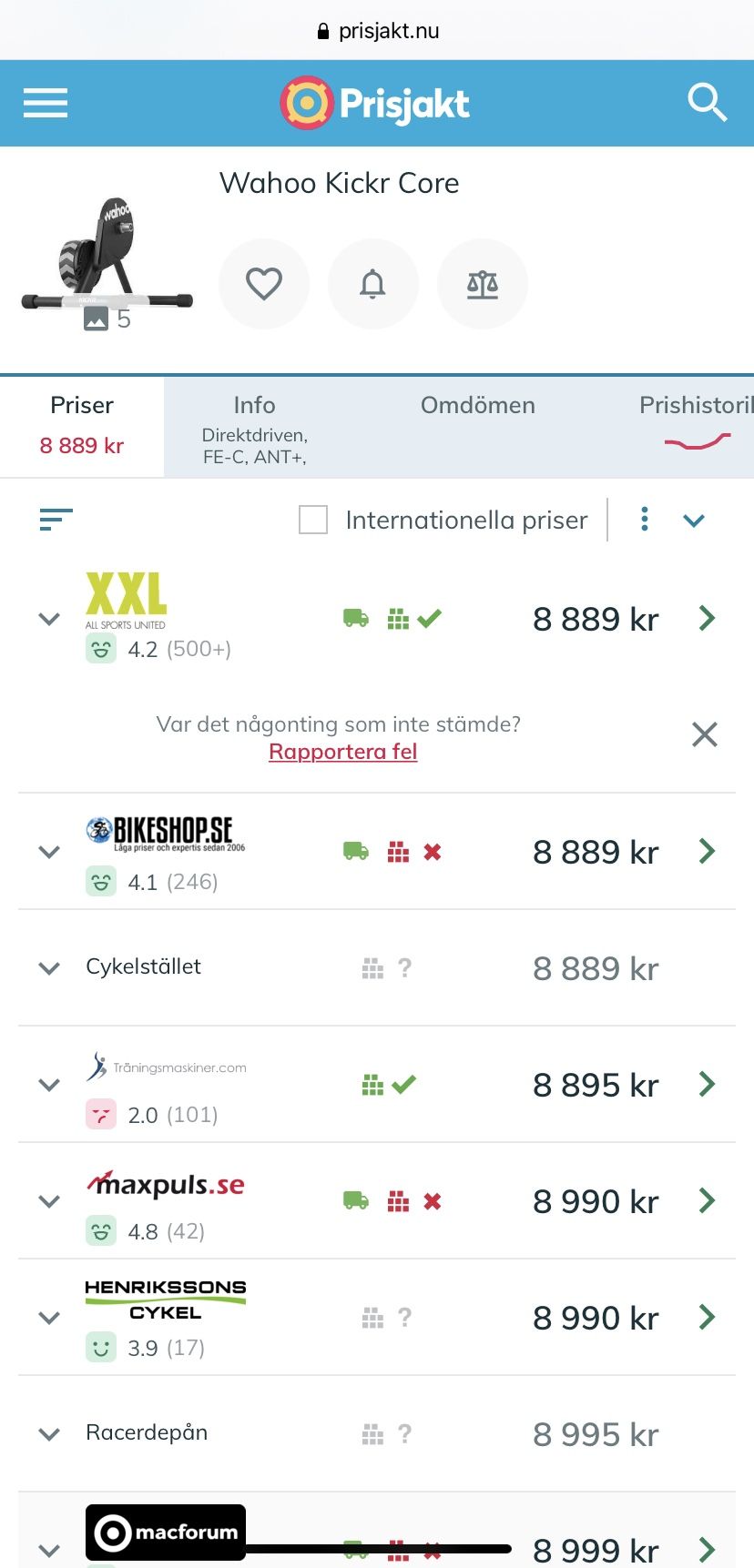
Task: Open the maxpuls.se offer at 8 990 kr
Action: [x=707, y=1201]
